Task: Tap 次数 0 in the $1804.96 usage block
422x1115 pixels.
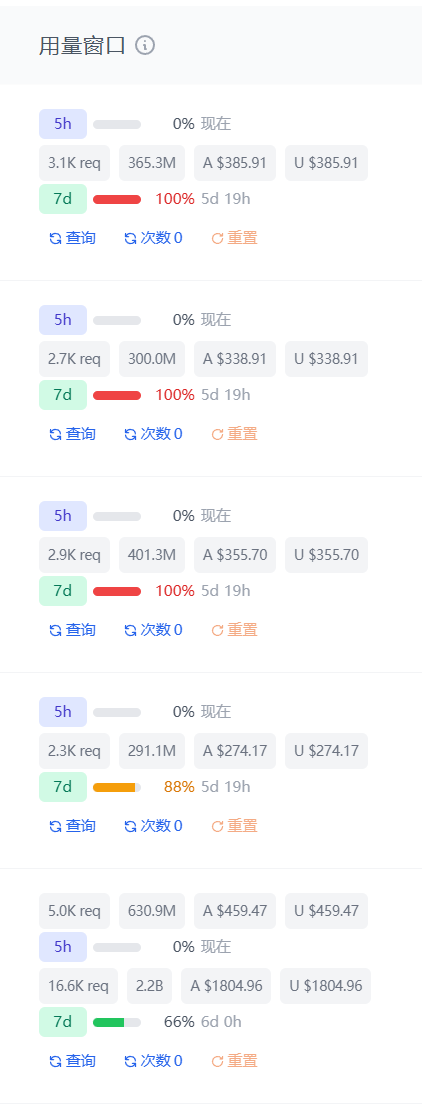Action: [x=153, y=1061]
